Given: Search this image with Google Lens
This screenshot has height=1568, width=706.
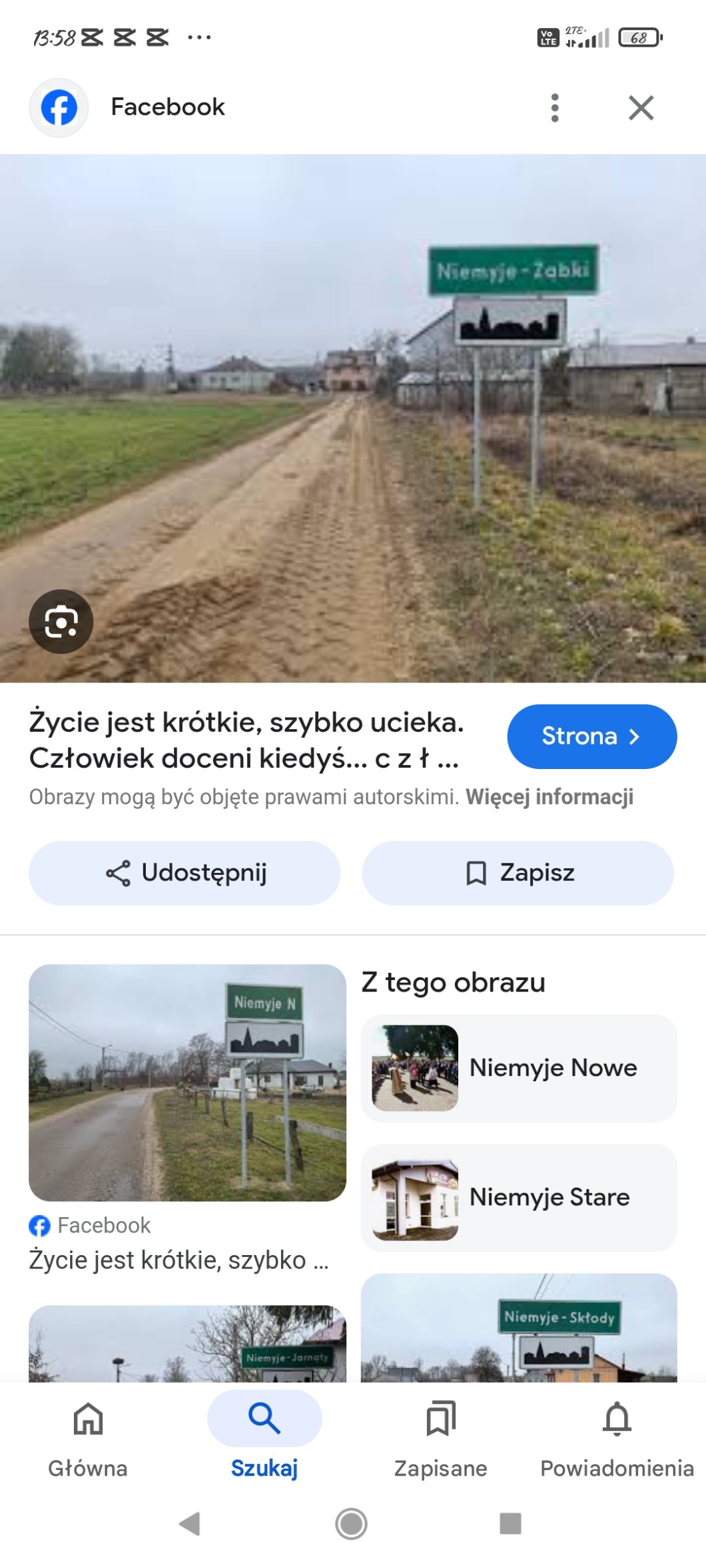Looking at the screenshot, I should pos(61,622).
